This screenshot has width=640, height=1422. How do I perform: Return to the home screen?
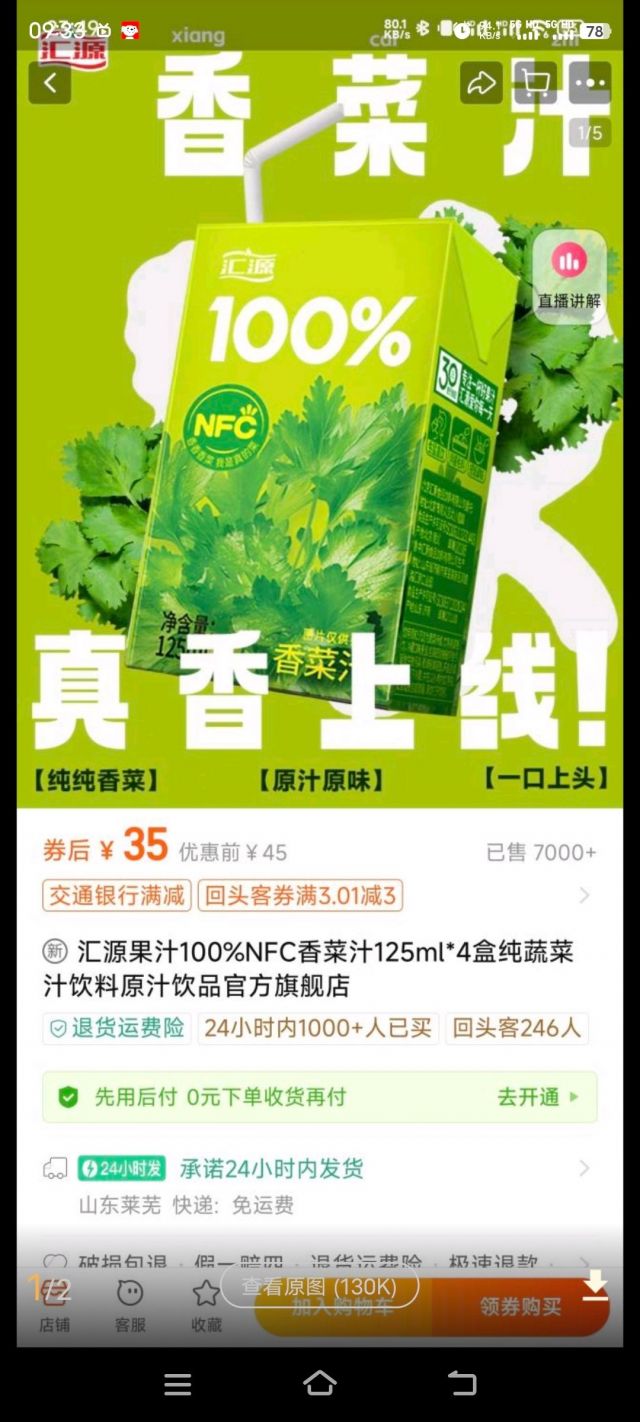coord(319,1383)
